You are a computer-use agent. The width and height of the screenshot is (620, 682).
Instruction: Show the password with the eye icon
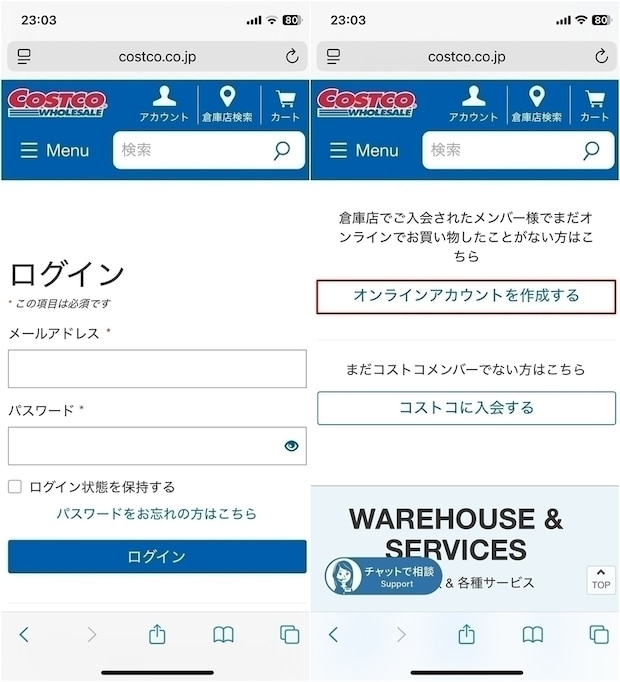click(291, 446)
